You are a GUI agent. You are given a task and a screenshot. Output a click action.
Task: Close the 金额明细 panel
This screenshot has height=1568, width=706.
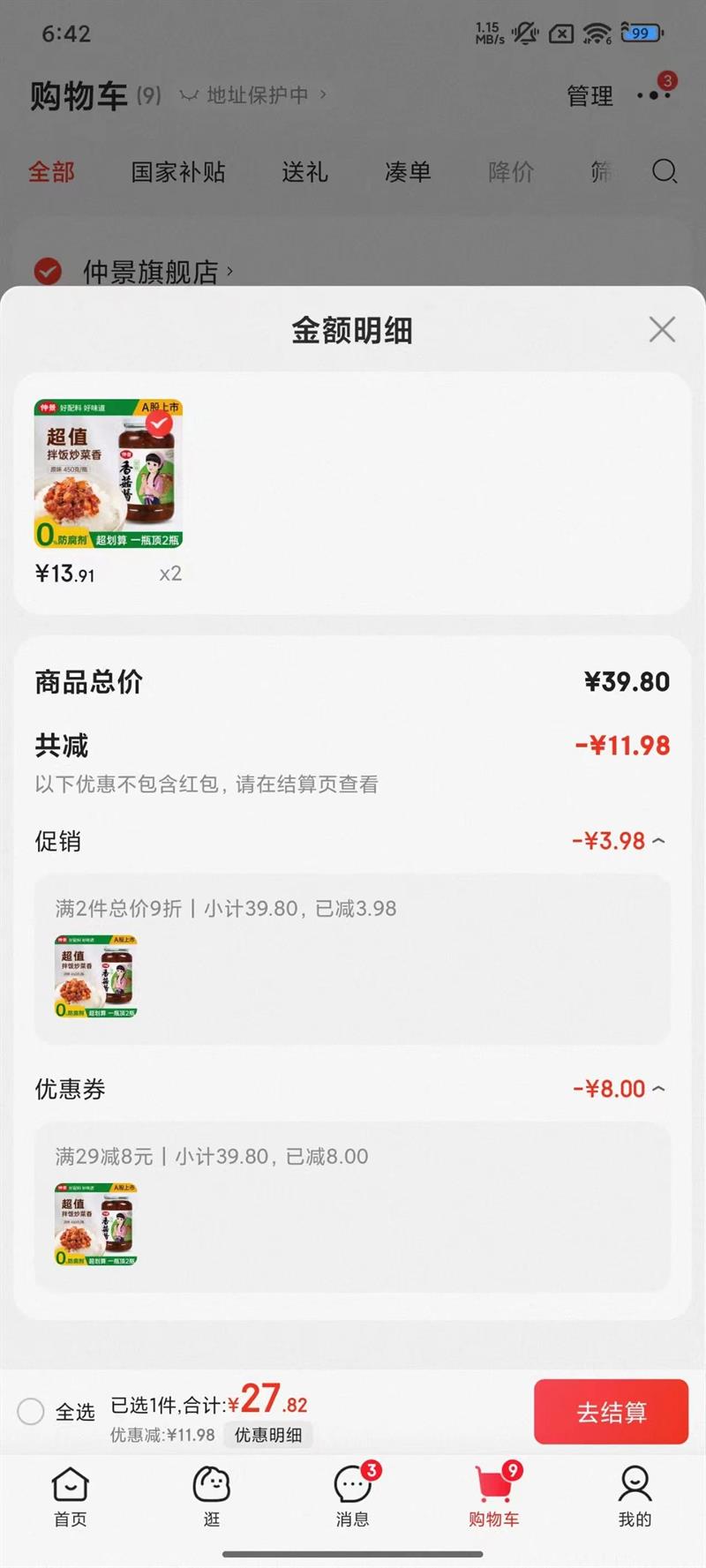click(x=662, y=330)
